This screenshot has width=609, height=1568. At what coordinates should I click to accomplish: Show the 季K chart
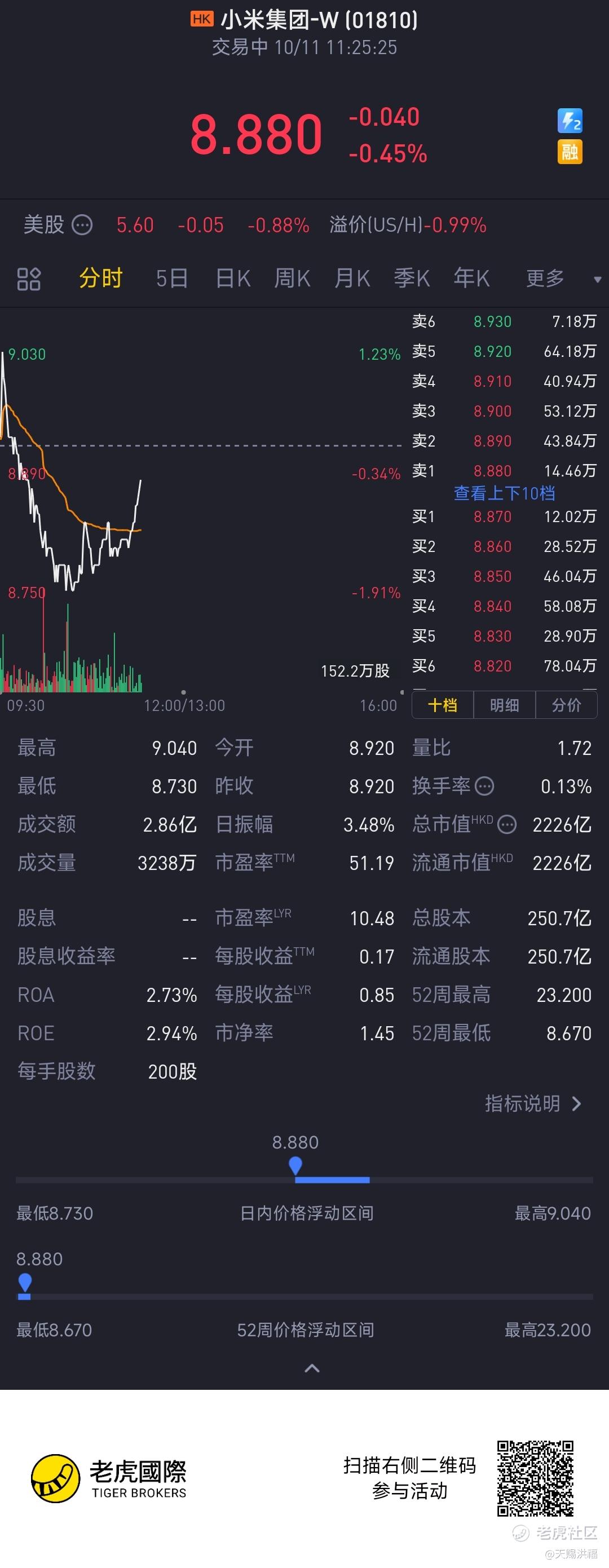[x=412, y=279]
